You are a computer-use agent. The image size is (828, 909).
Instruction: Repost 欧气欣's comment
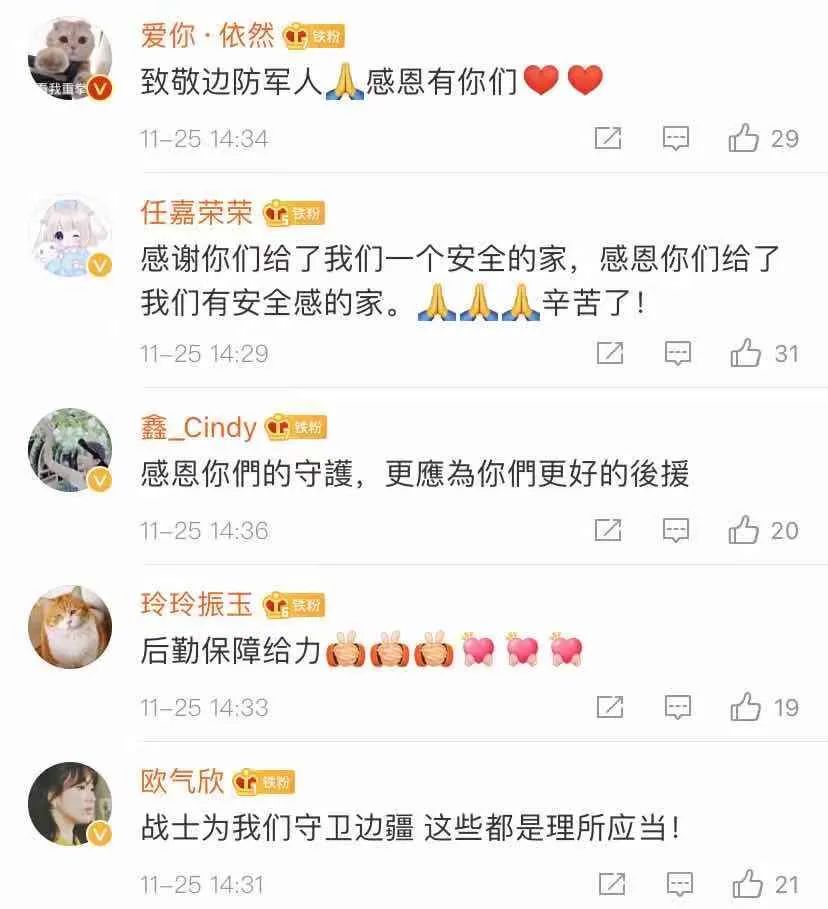tap(609, 884)
